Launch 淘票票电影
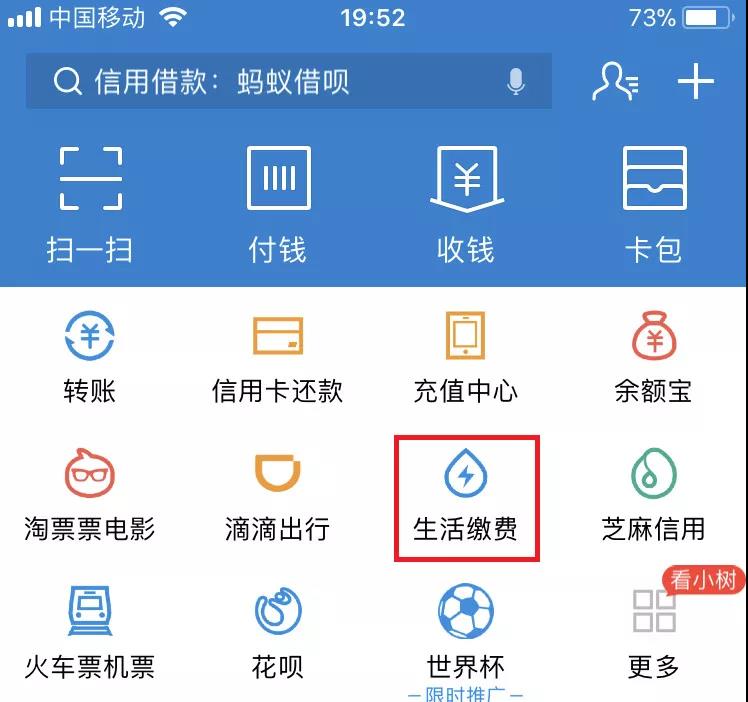Viewport: 748px width, 702px height. [x=90, y=495]
